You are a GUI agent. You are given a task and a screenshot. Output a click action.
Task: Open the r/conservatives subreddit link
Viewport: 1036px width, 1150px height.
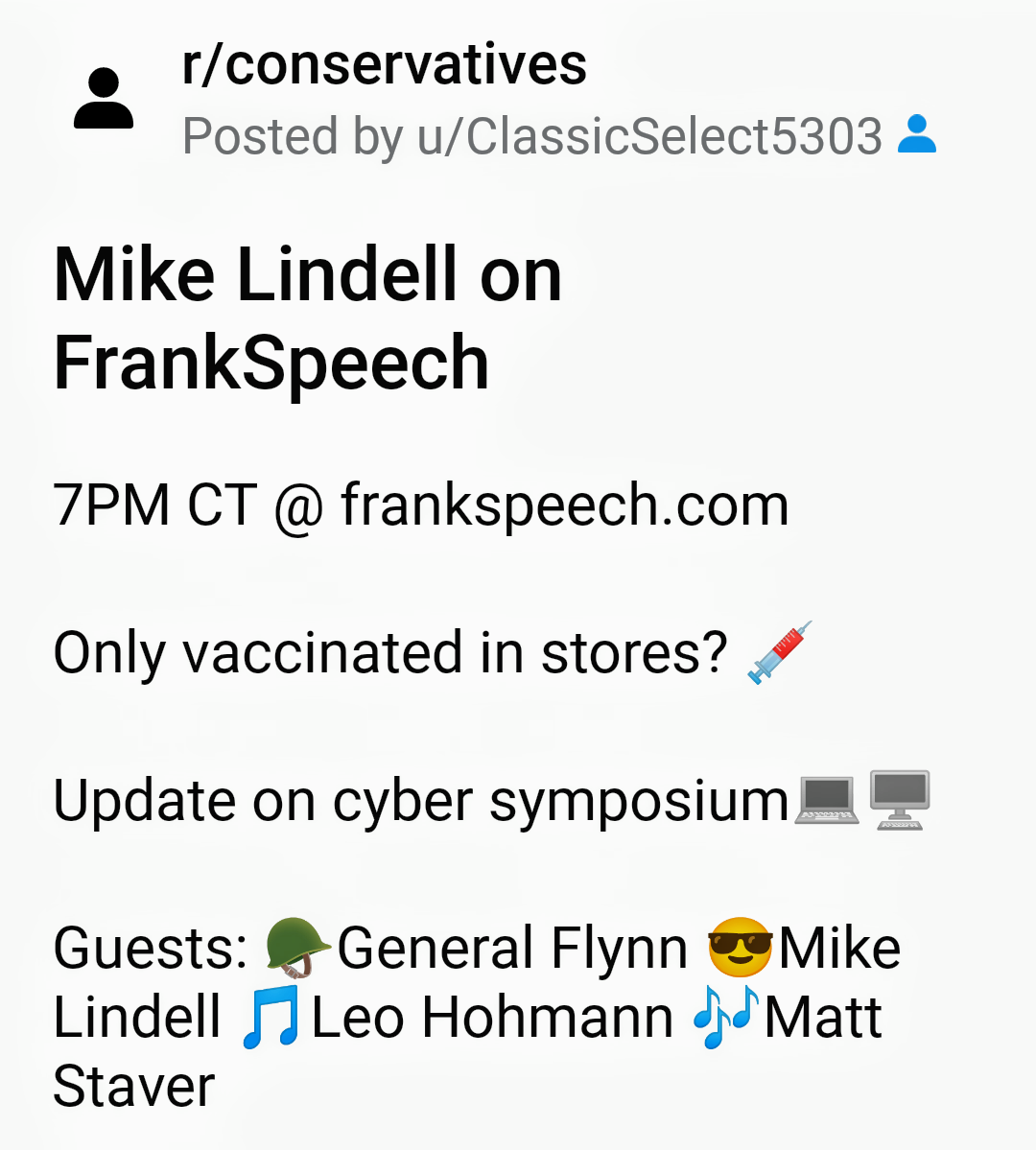coord(384,63)
